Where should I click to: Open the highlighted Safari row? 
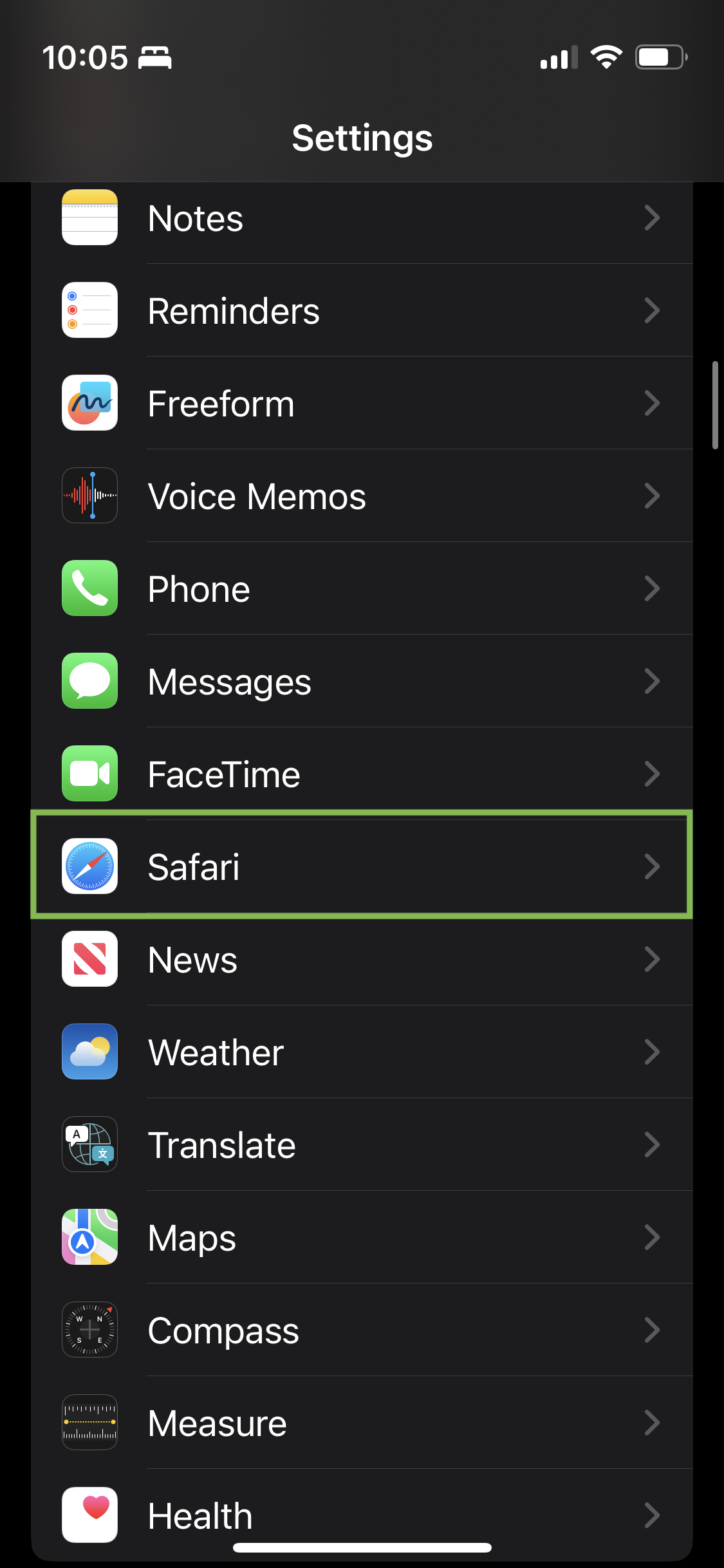coord(360,866)
